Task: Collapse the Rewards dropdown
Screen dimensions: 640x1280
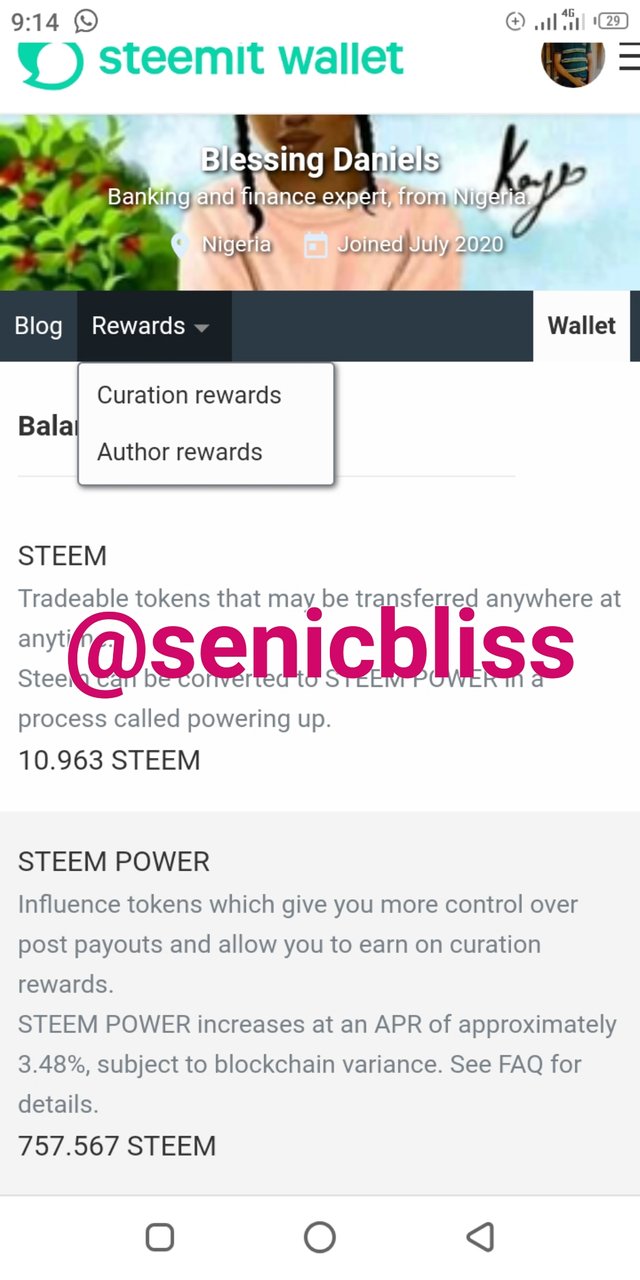Action: click(151, 326)
